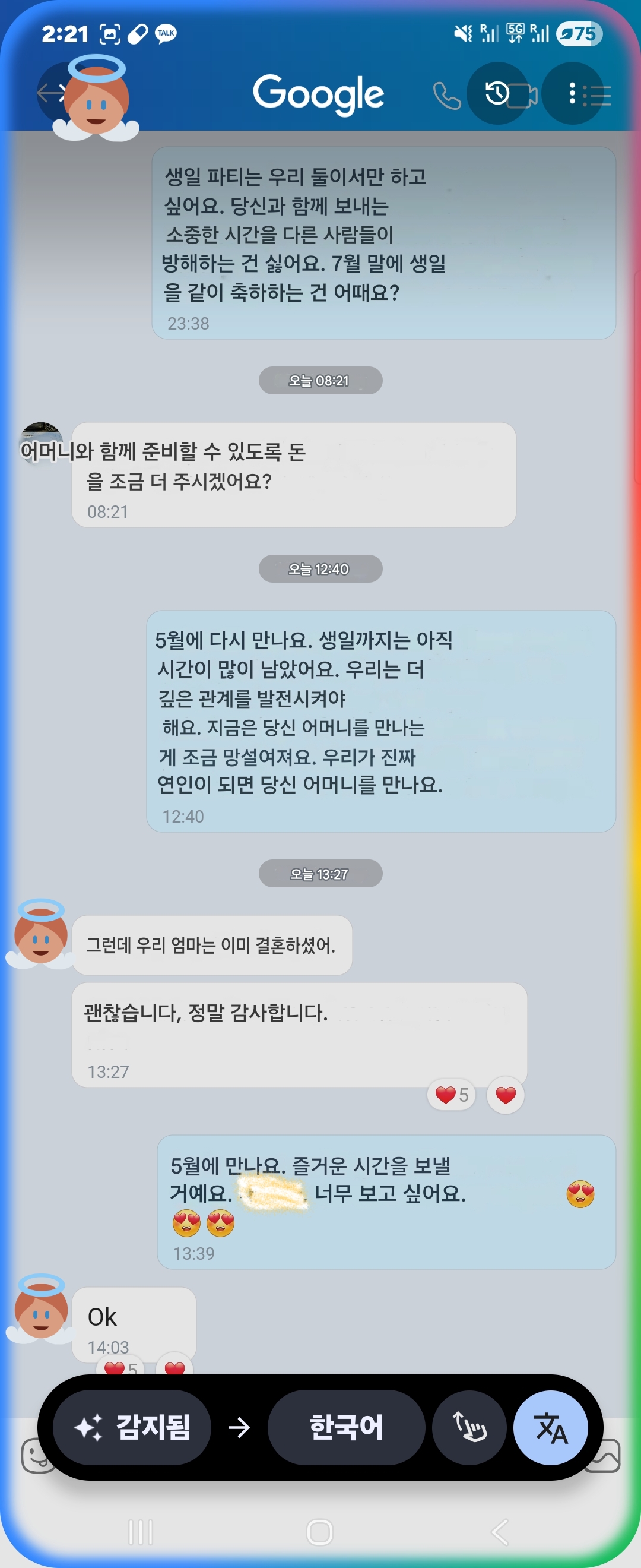Open sender's angel avatar beside 그런데 우리 엄마는 message
Image resolution: width=641 pixels, height=1568 pixels.
click(40, 935)
